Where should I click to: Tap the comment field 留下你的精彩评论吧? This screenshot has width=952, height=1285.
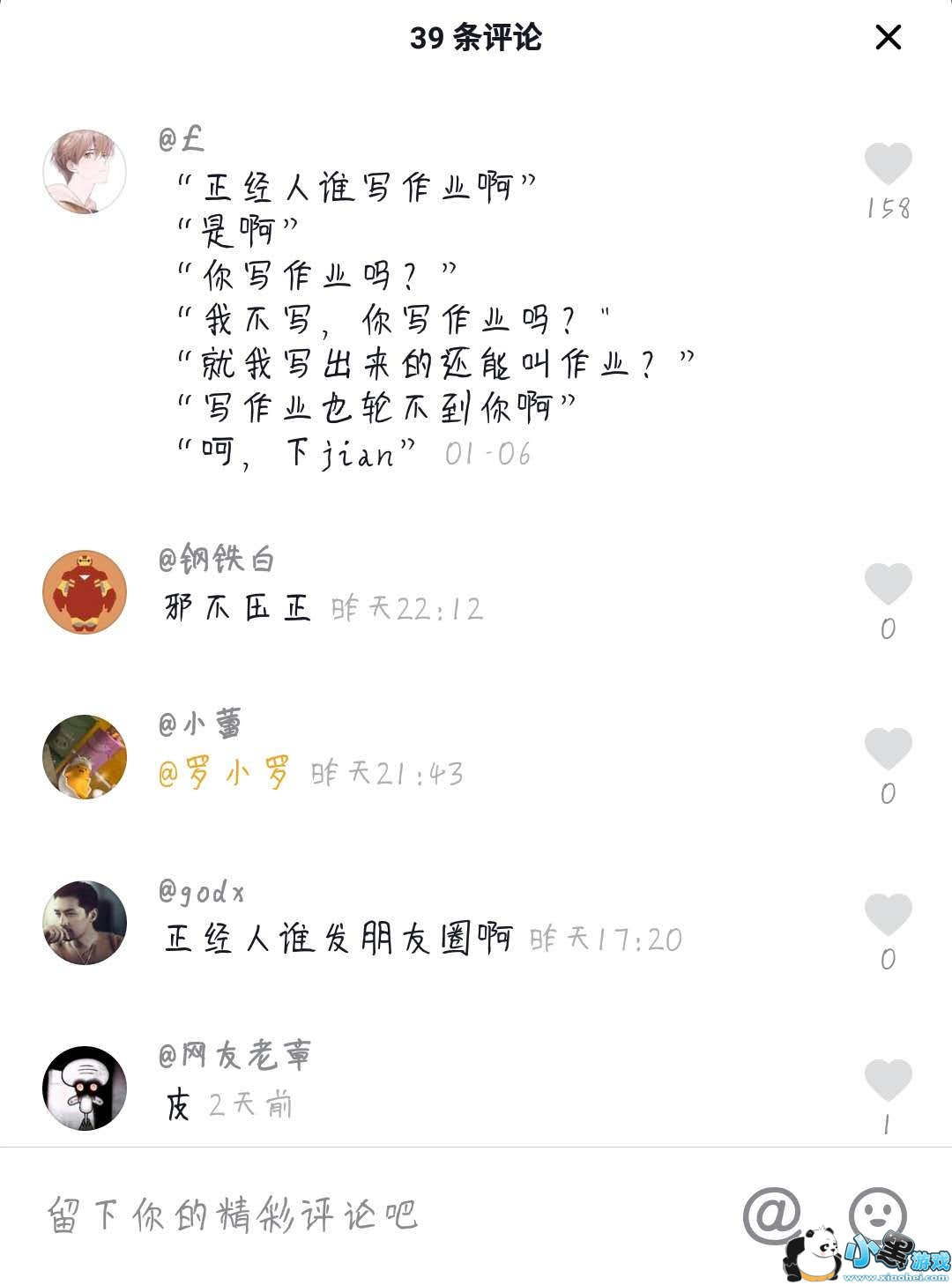pos(353,1214)
